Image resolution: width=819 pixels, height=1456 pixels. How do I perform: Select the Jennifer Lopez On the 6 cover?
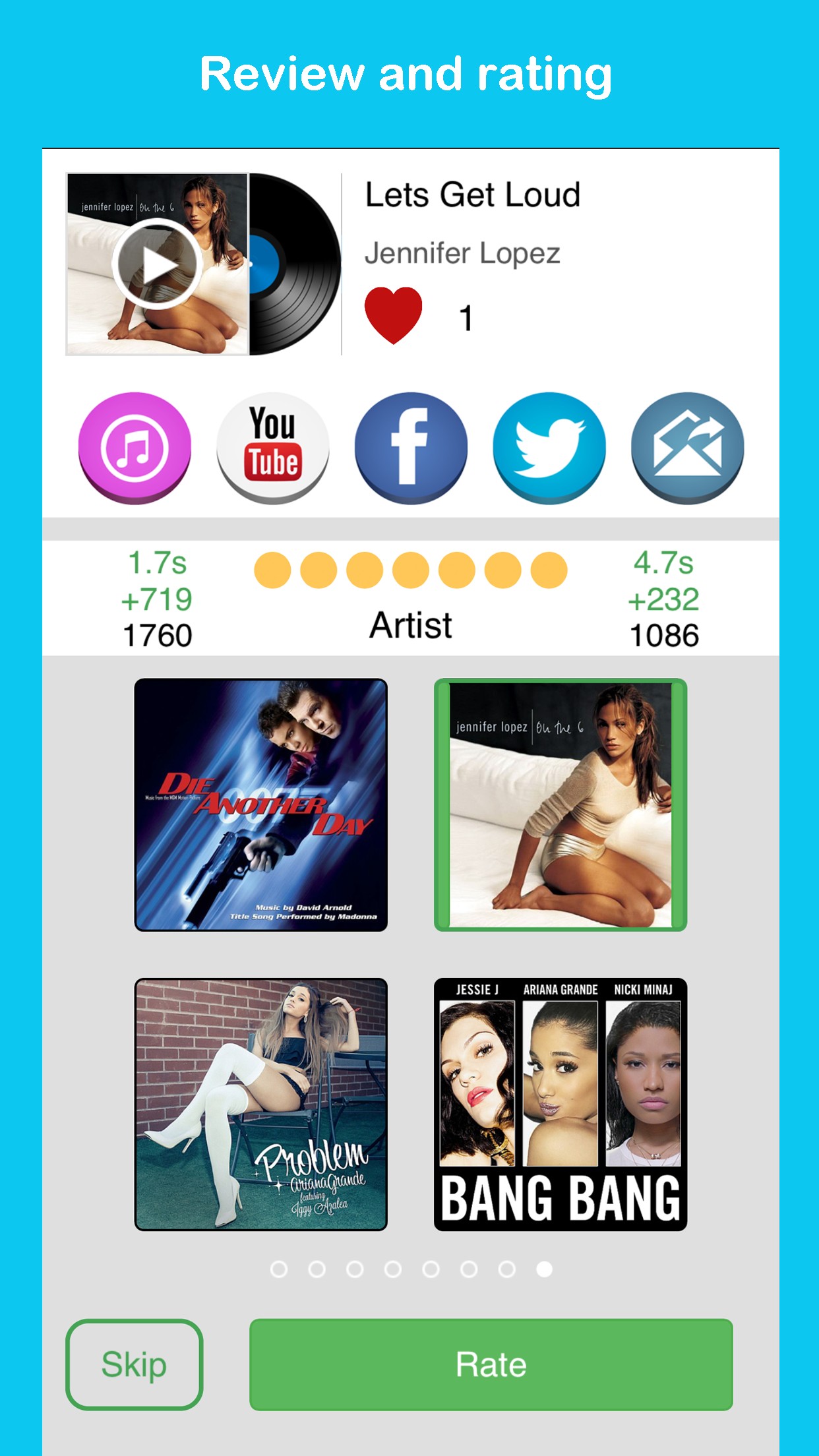tap(561, 805)
